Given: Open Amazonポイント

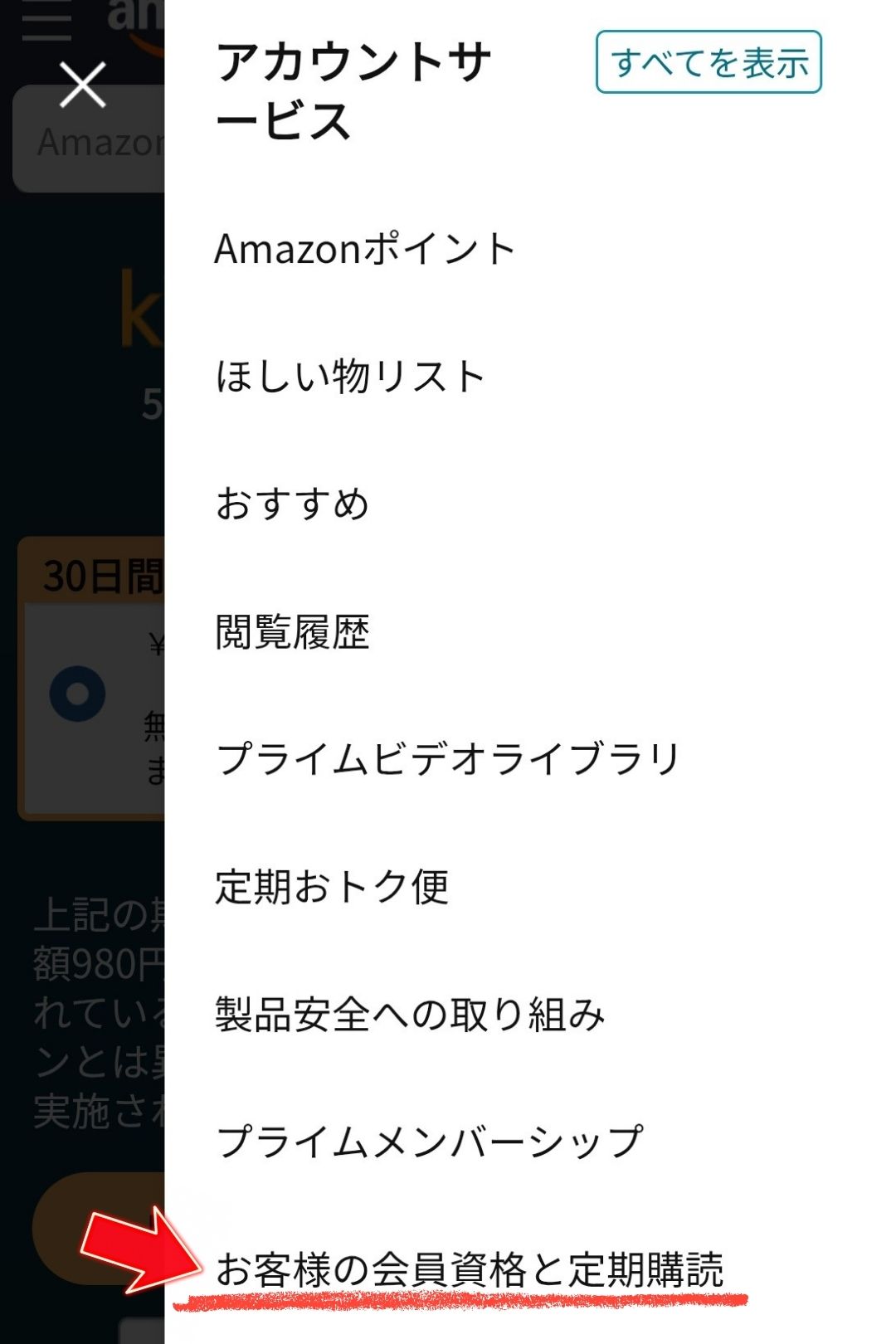Looking at the screenshot, I should (363, 245).
